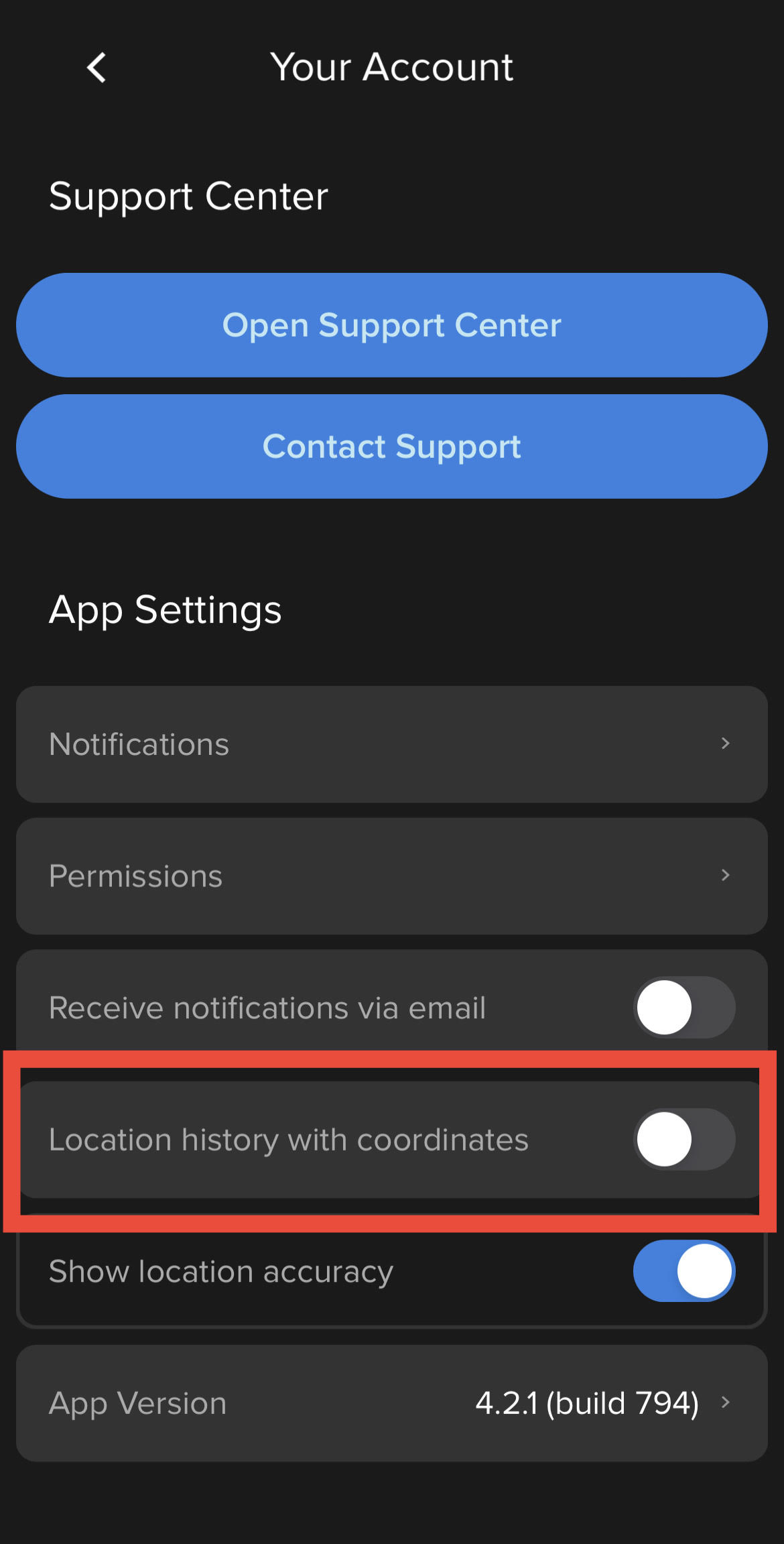Click the App Settings section heading
Image resolution: width=784 pixels, height=1544 pixels.
165,609
